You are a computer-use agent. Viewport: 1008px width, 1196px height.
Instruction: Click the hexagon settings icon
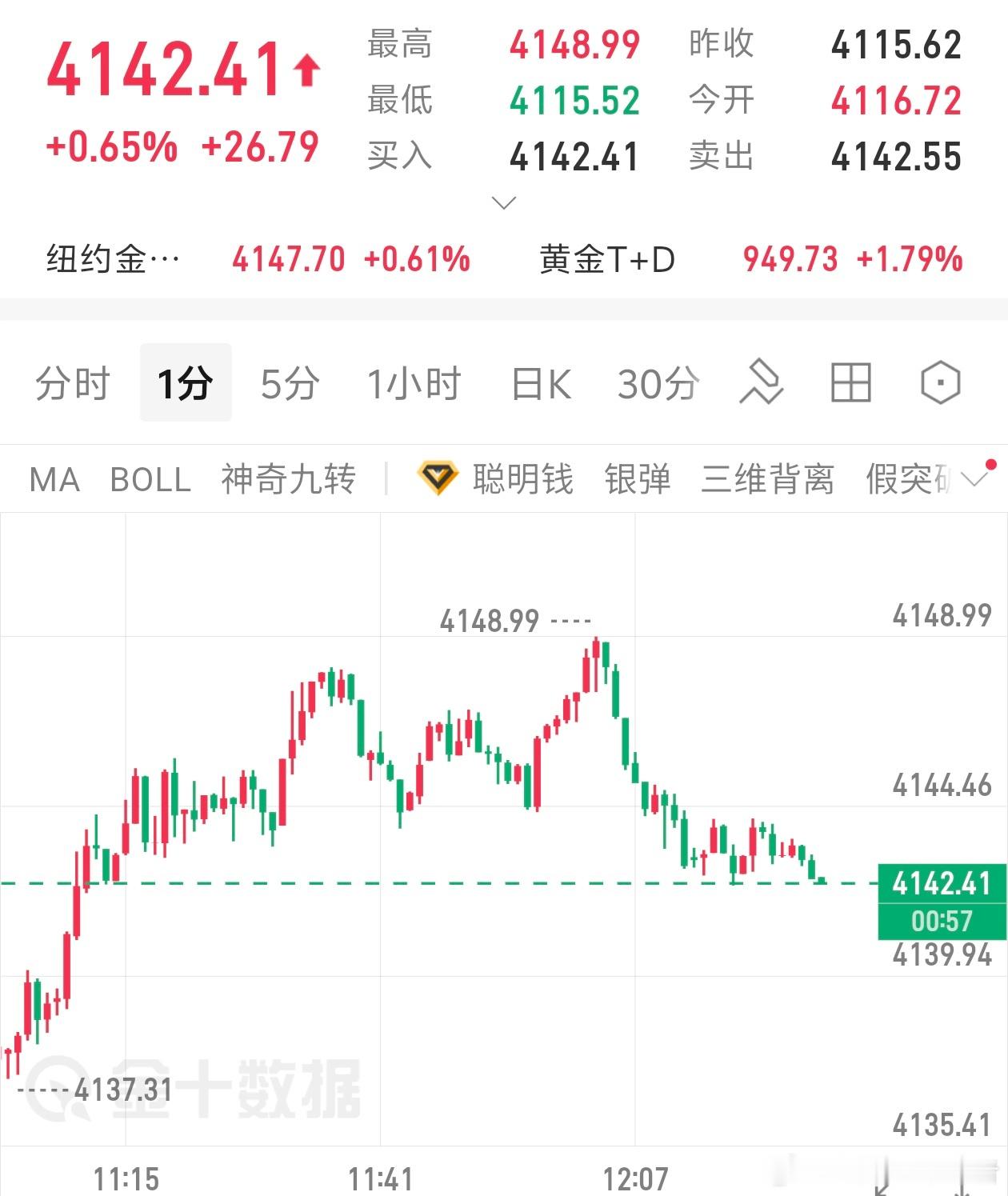click(x=940, y=382)
